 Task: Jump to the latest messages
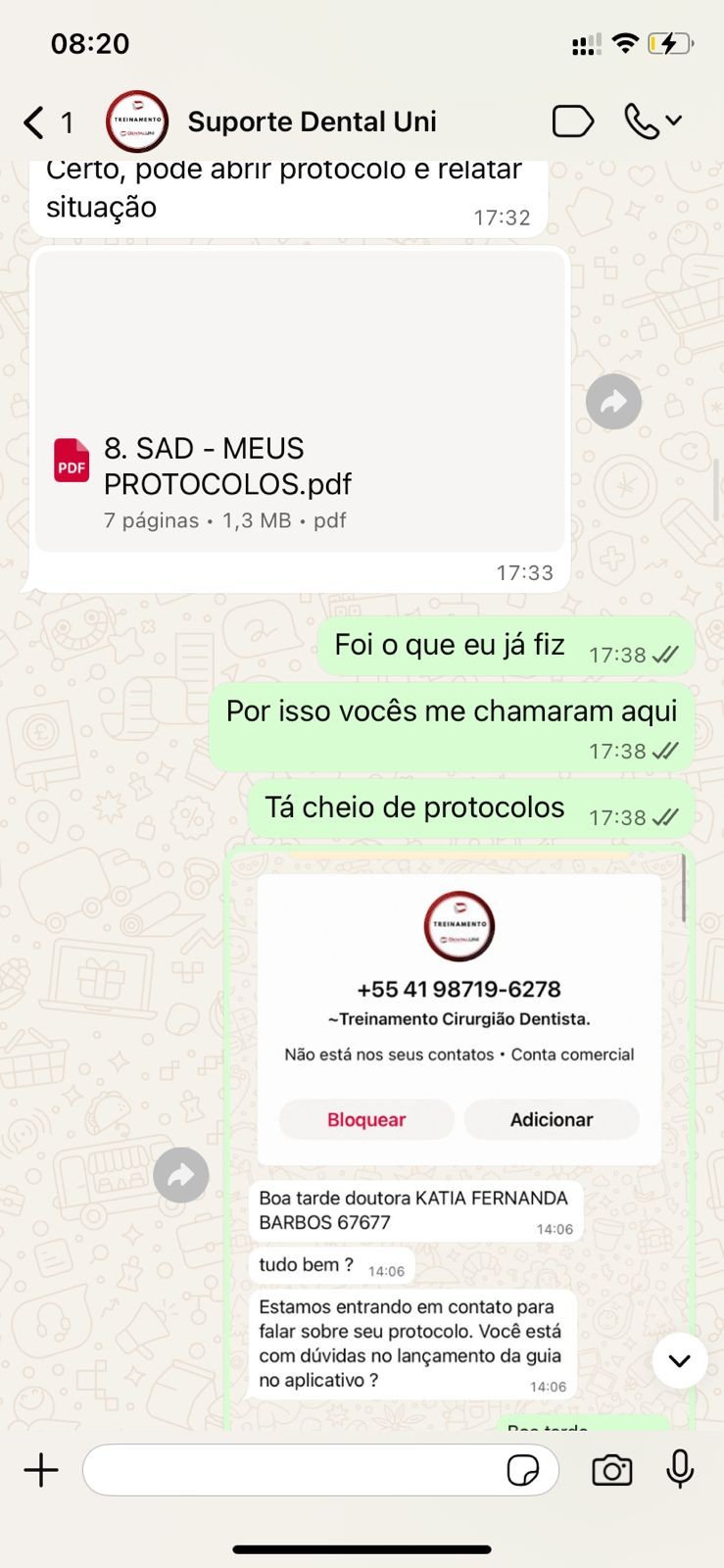[679, 1360]
